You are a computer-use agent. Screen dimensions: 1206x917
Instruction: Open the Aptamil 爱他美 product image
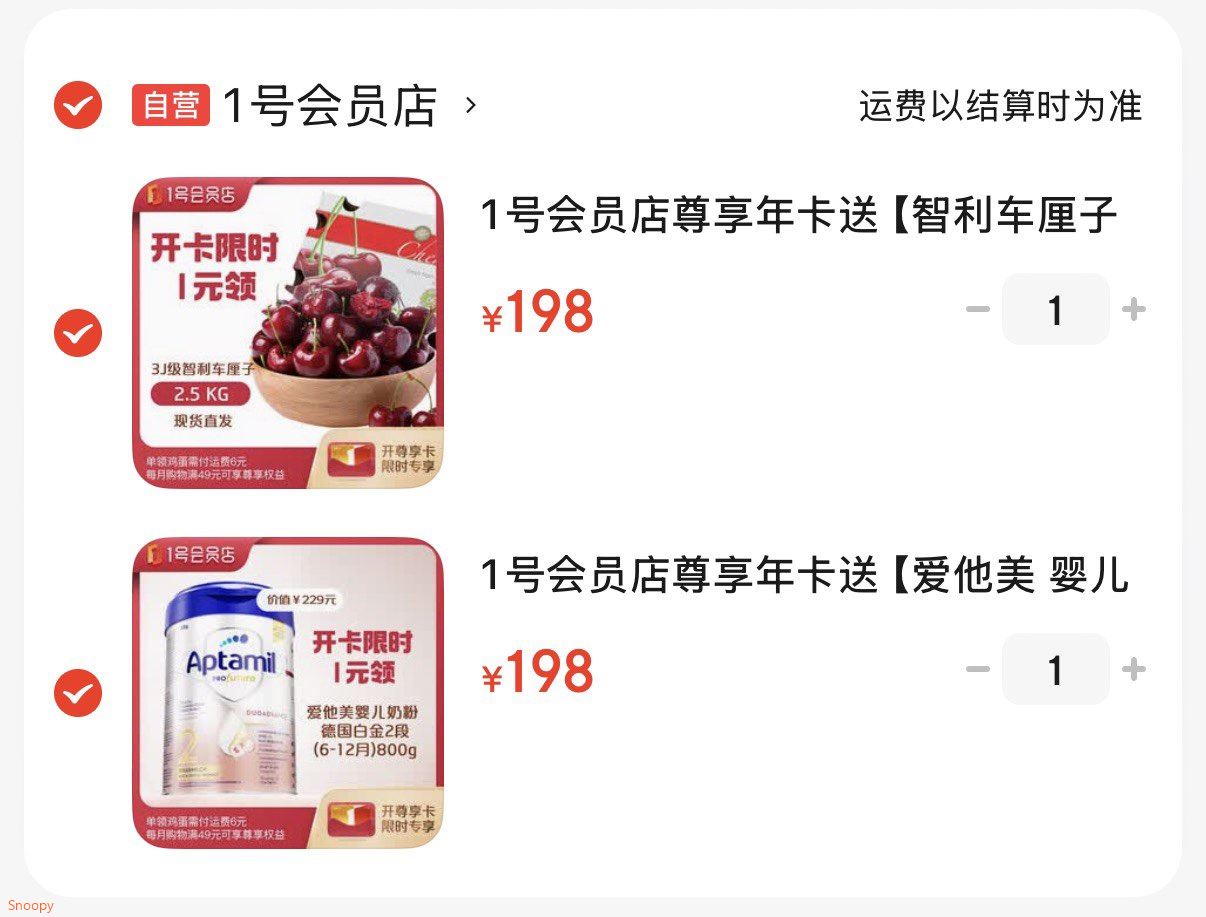click(x=288, y=693)
